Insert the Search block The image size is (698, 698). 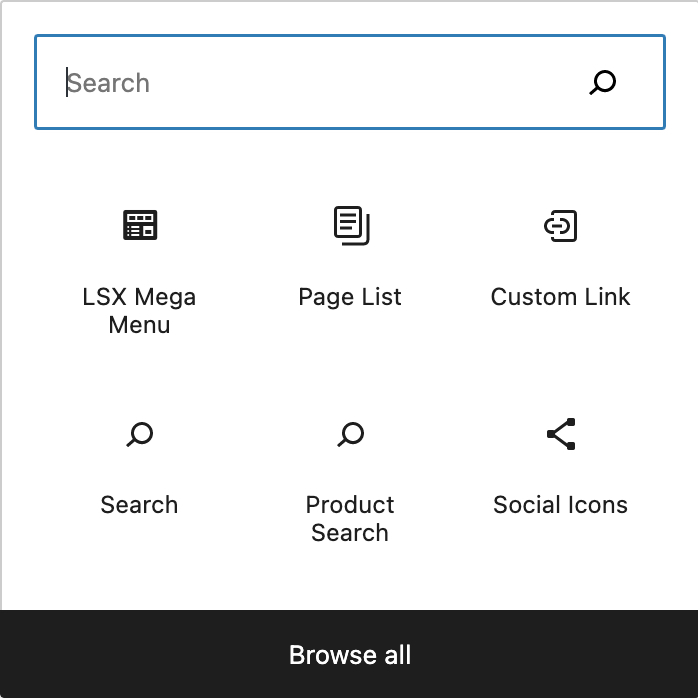click(139, 468)
